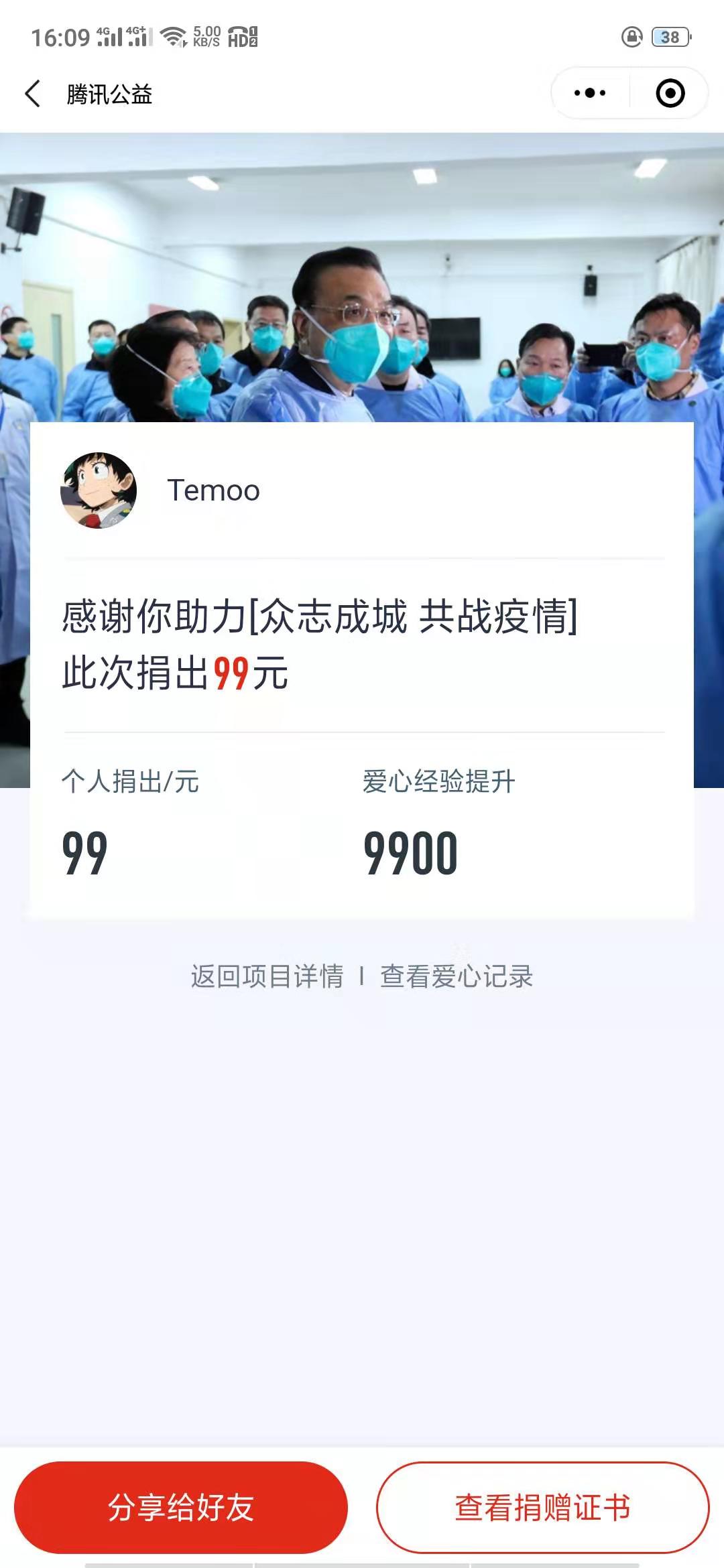Tap Temoo's anime avatar picture
724x1568 pixels.
pyautogui.click(x=101, y=490)
